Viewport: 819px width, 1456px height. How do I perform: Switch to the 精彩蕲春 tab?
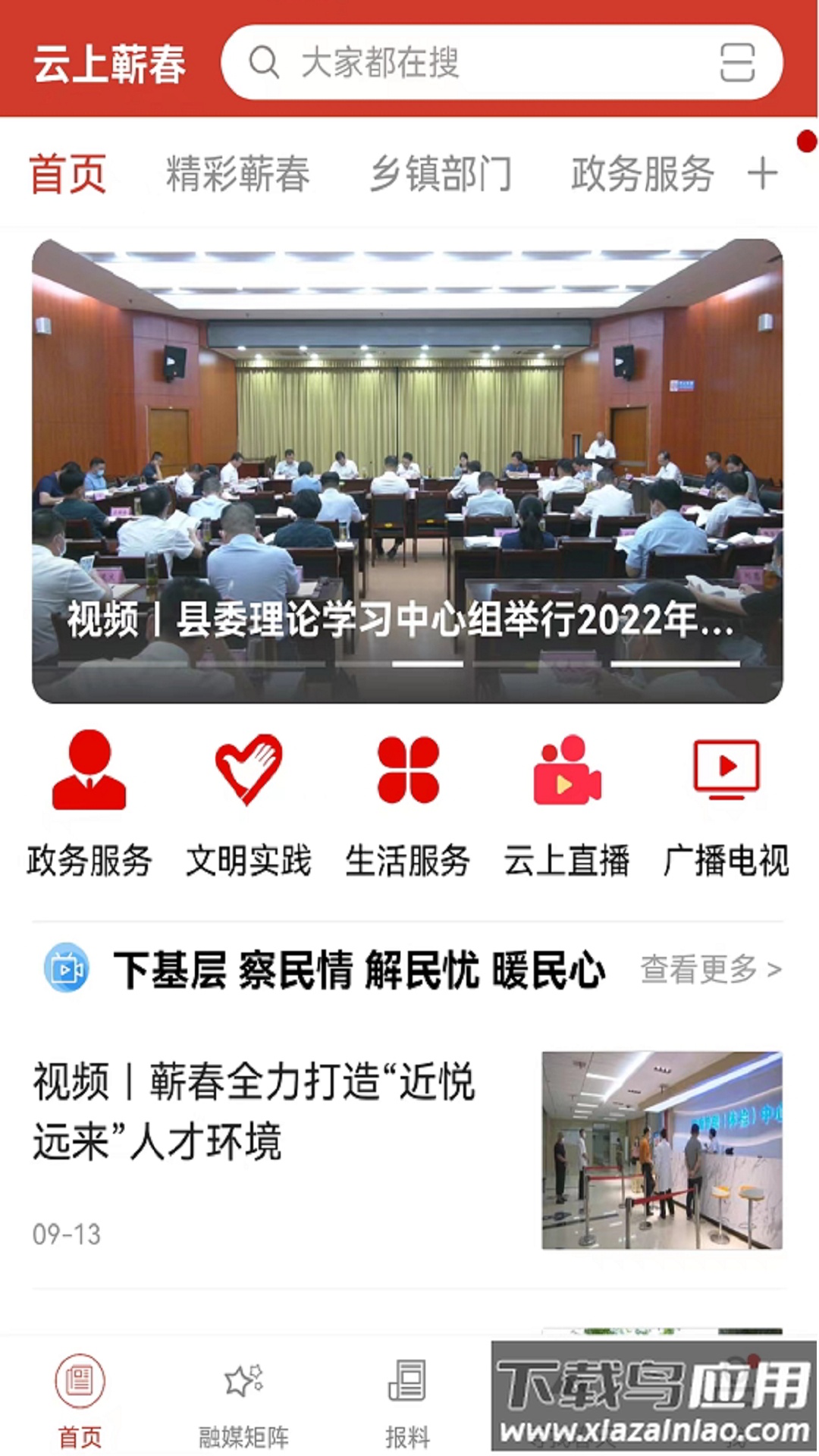[x=239, y=173]
